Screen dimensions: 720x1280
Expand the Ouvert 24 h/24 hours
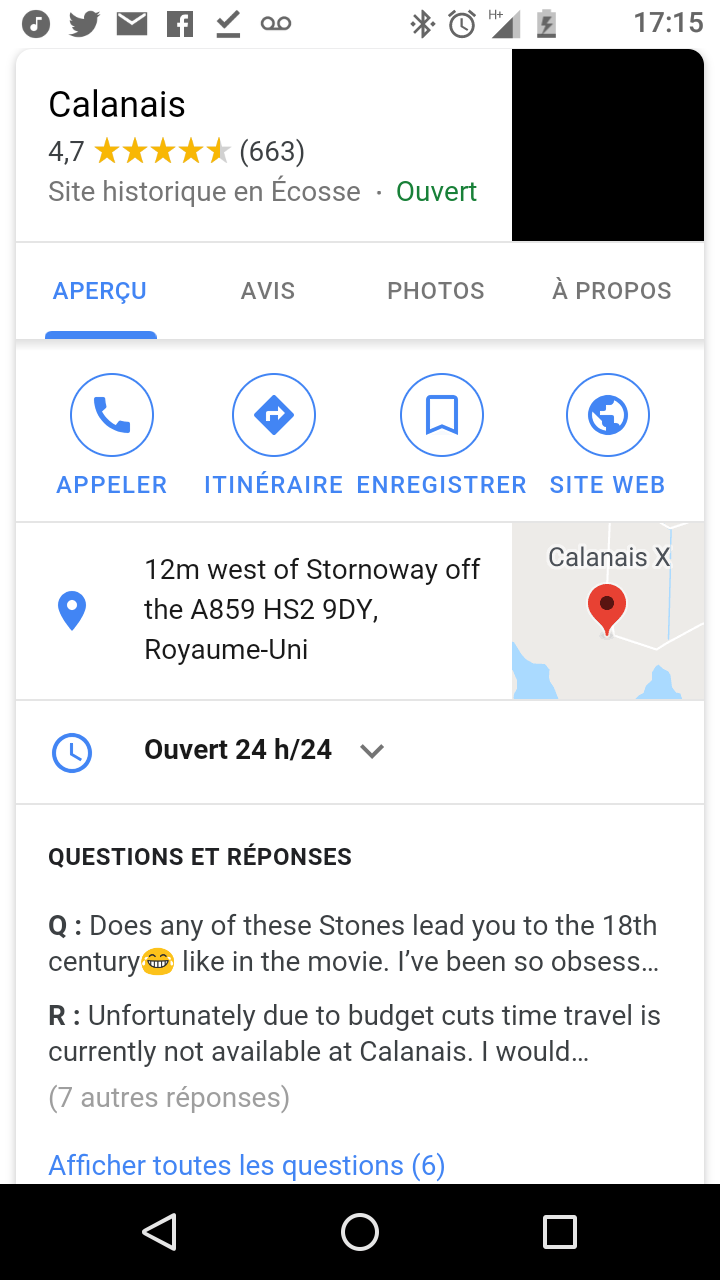[x=372, y=751]
